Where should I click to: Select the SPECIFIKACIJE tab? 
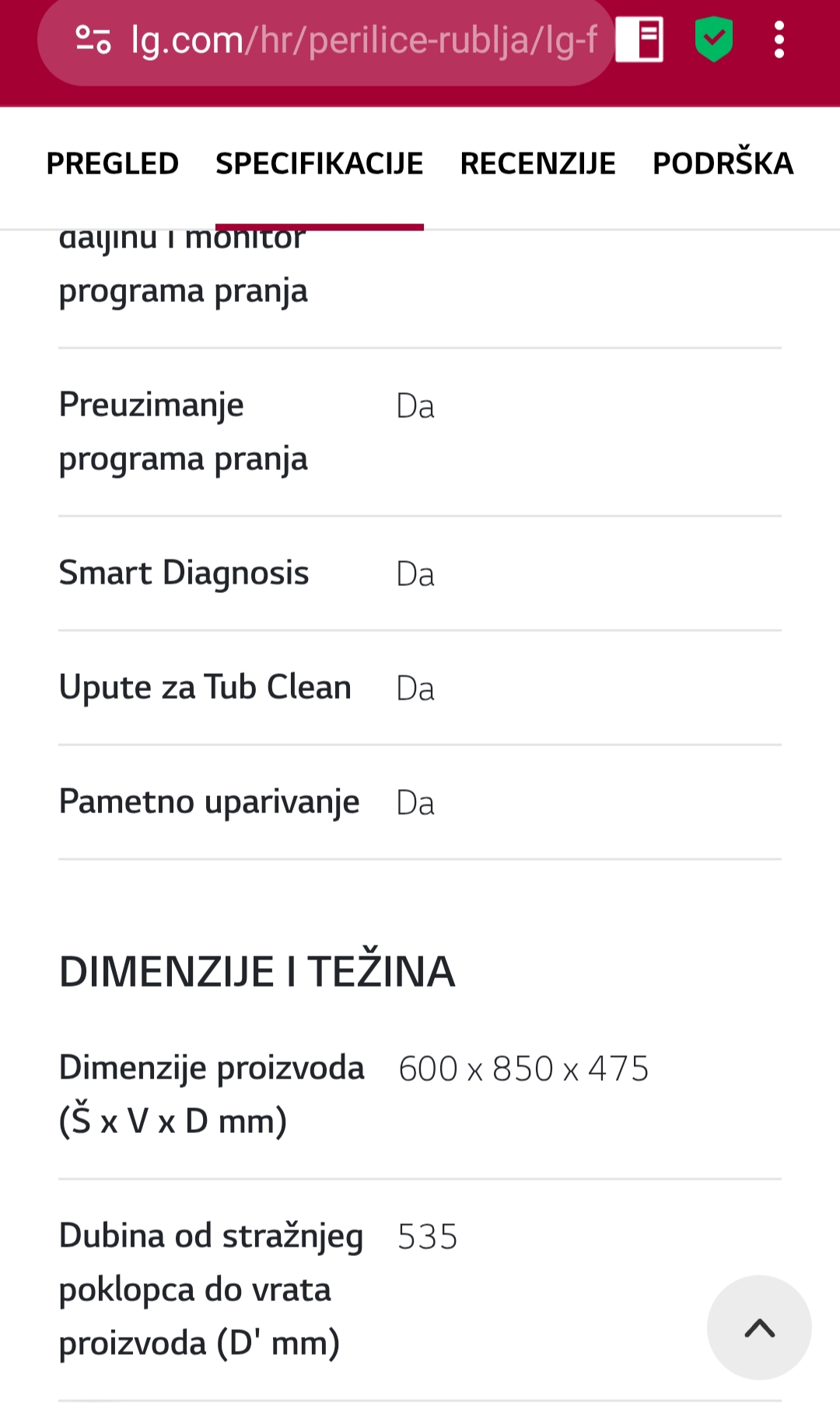(x=319, y=164)
